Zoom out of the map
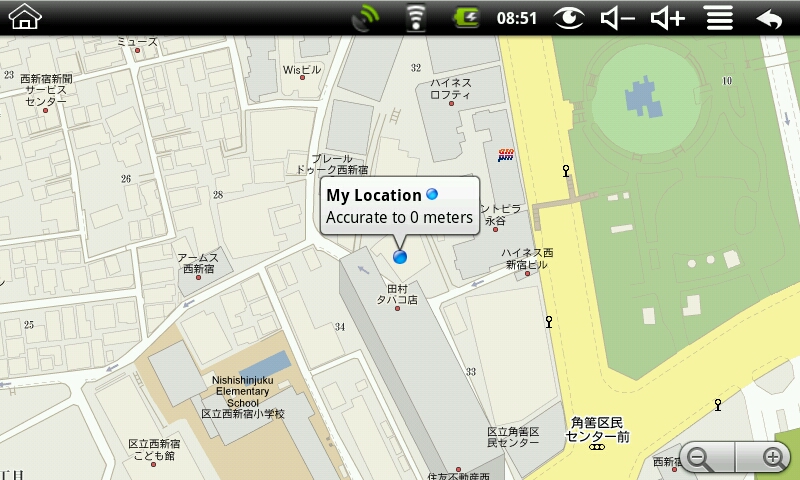Screen dimensions: 800x480 point(699,458)
